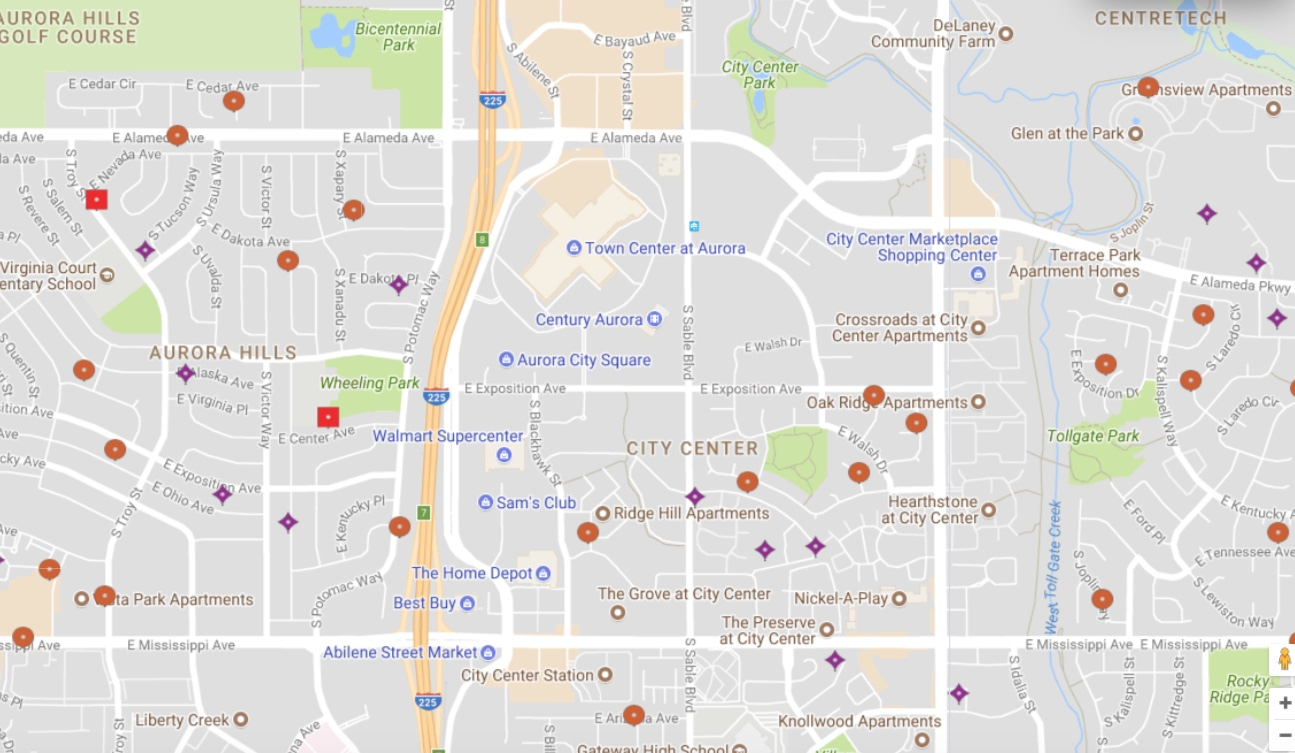
Task: Select the Ridge Hill Apartments marker
Action: [x=602, y=514]
